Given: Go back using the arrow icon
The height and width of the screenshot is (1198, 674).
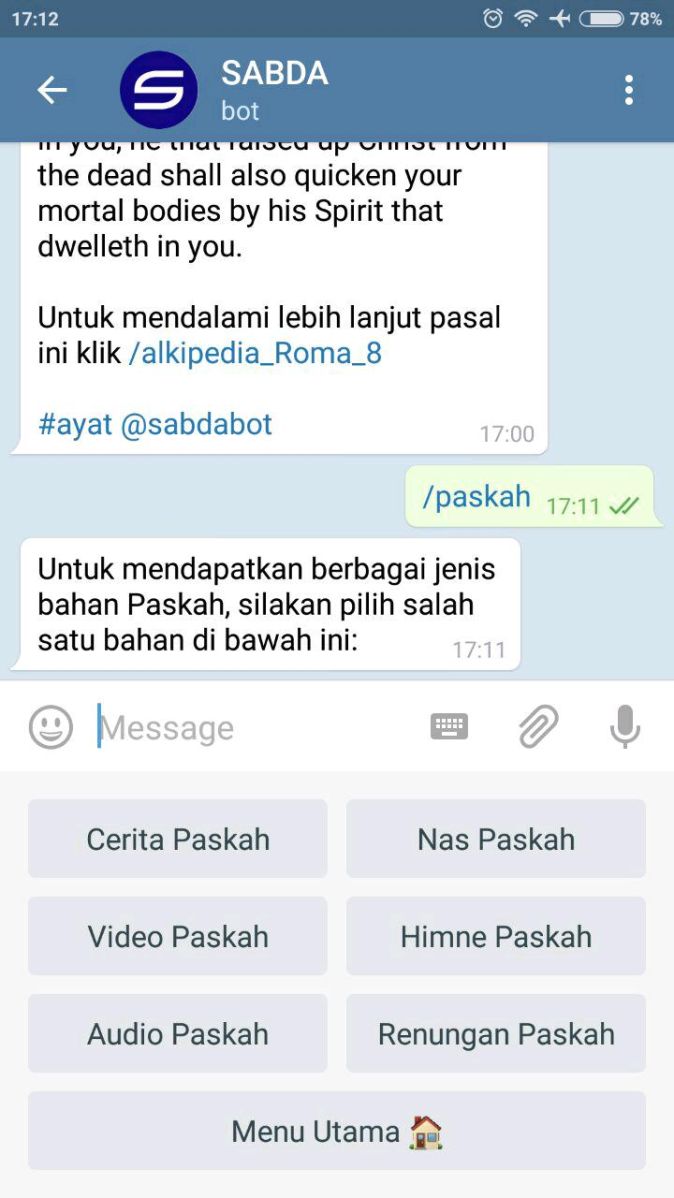Looking at the screenshot, I should point(52,90).
